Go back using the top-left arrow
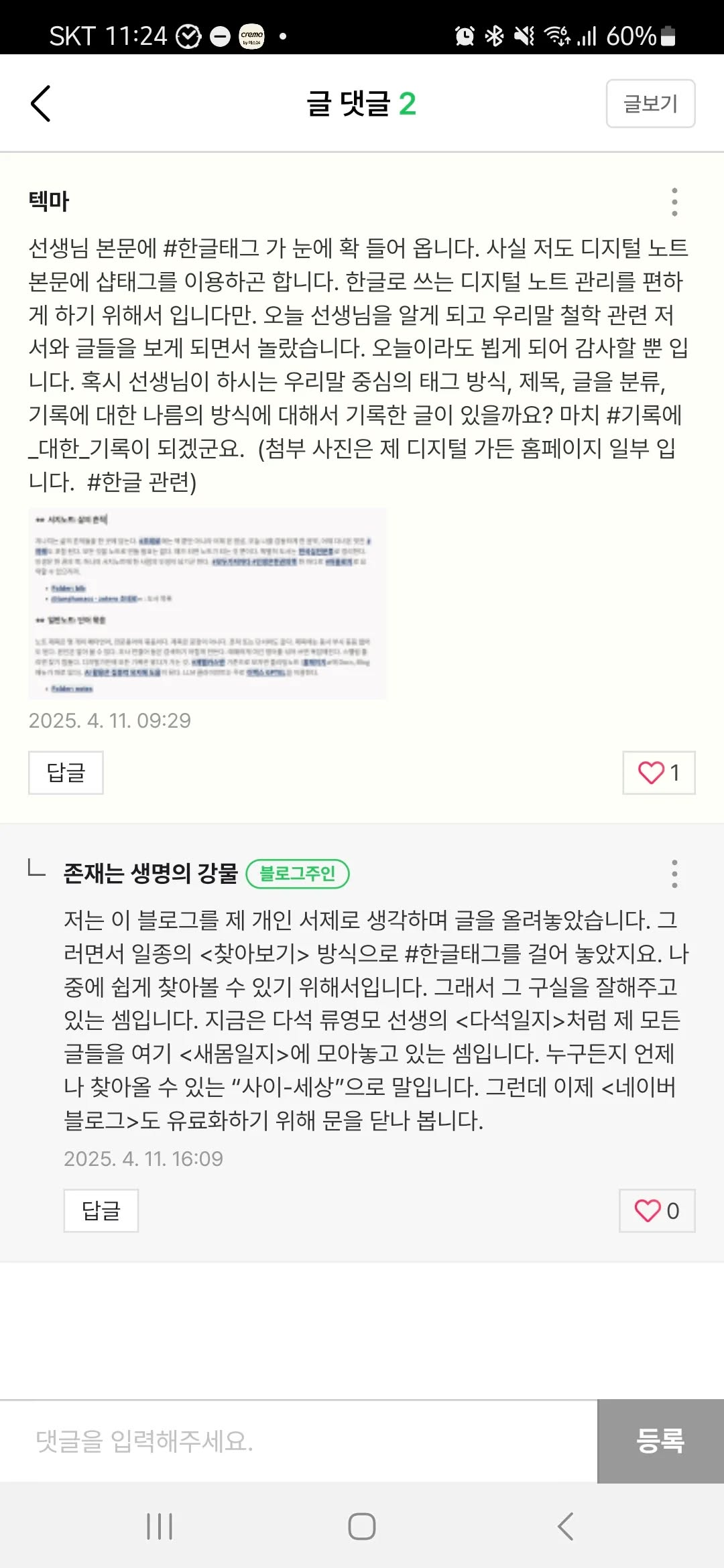This screenshot has height=1568, width=724. pyautogui.click(x=41, y=104)
